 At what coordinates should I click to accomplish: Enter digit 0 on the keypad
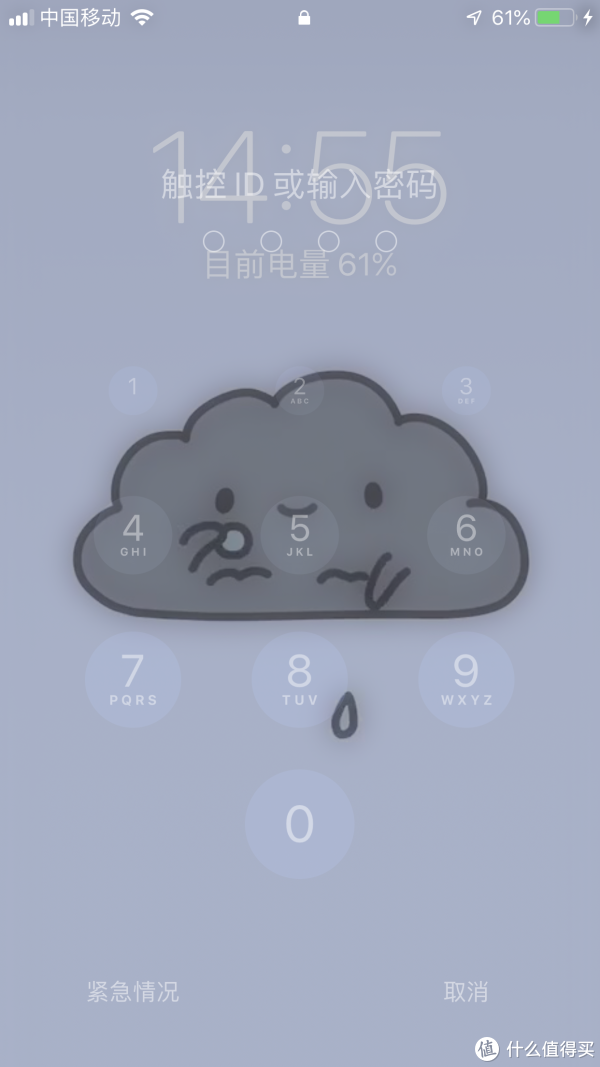point(300,824)
